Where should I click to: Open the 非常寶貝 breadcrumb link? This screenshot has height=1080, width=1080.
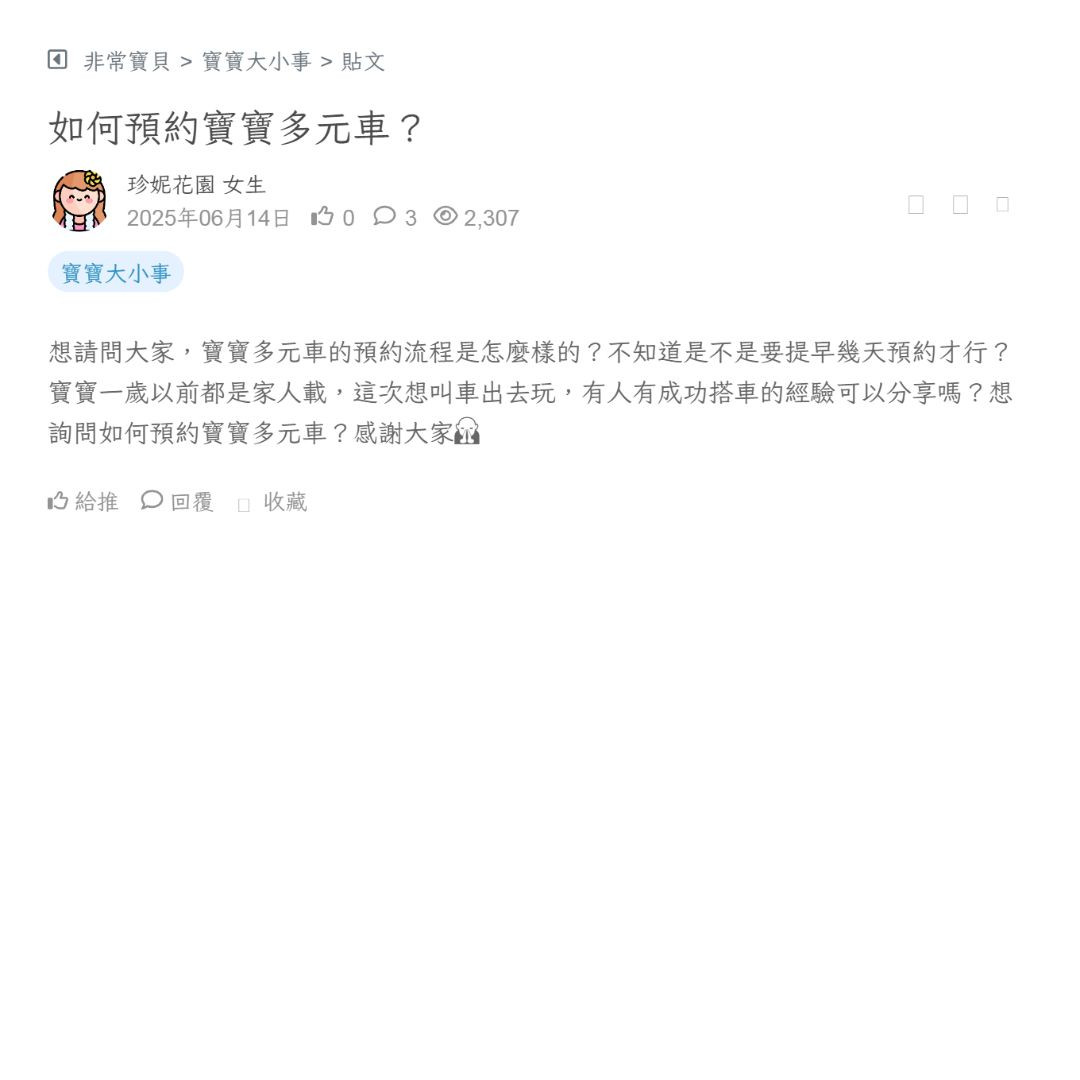click(127, 62)
